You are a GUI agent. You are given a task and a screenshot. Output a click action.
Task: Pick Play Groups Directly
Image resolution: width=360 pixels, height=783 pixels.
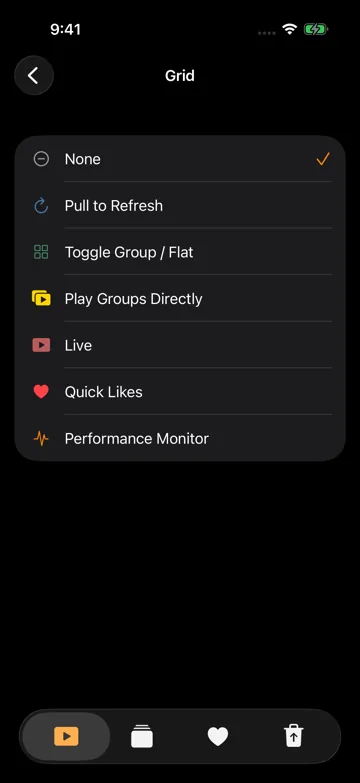click(x=180, y=299)
